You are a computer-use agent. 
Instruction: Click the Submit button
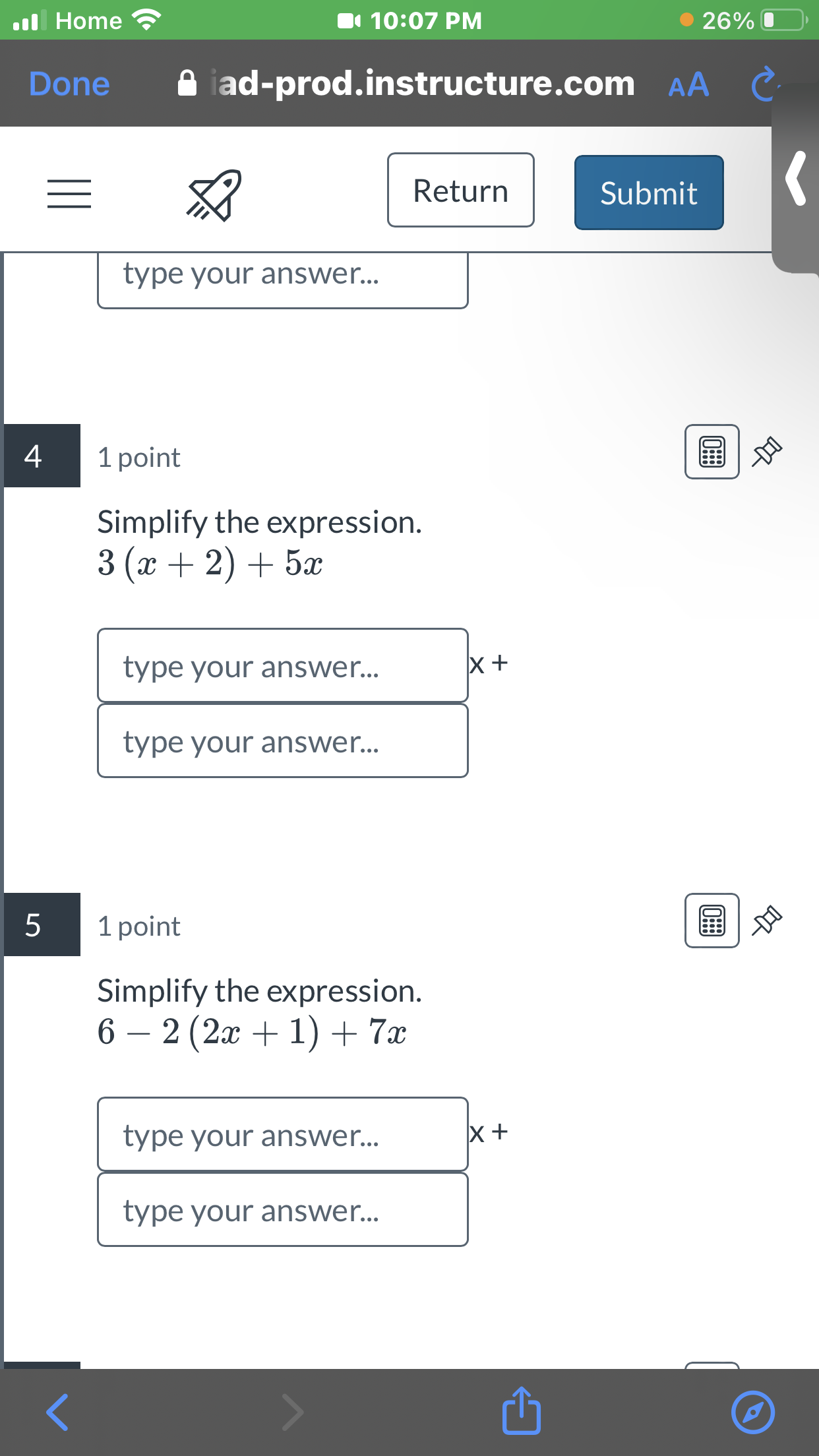(648, 192)
